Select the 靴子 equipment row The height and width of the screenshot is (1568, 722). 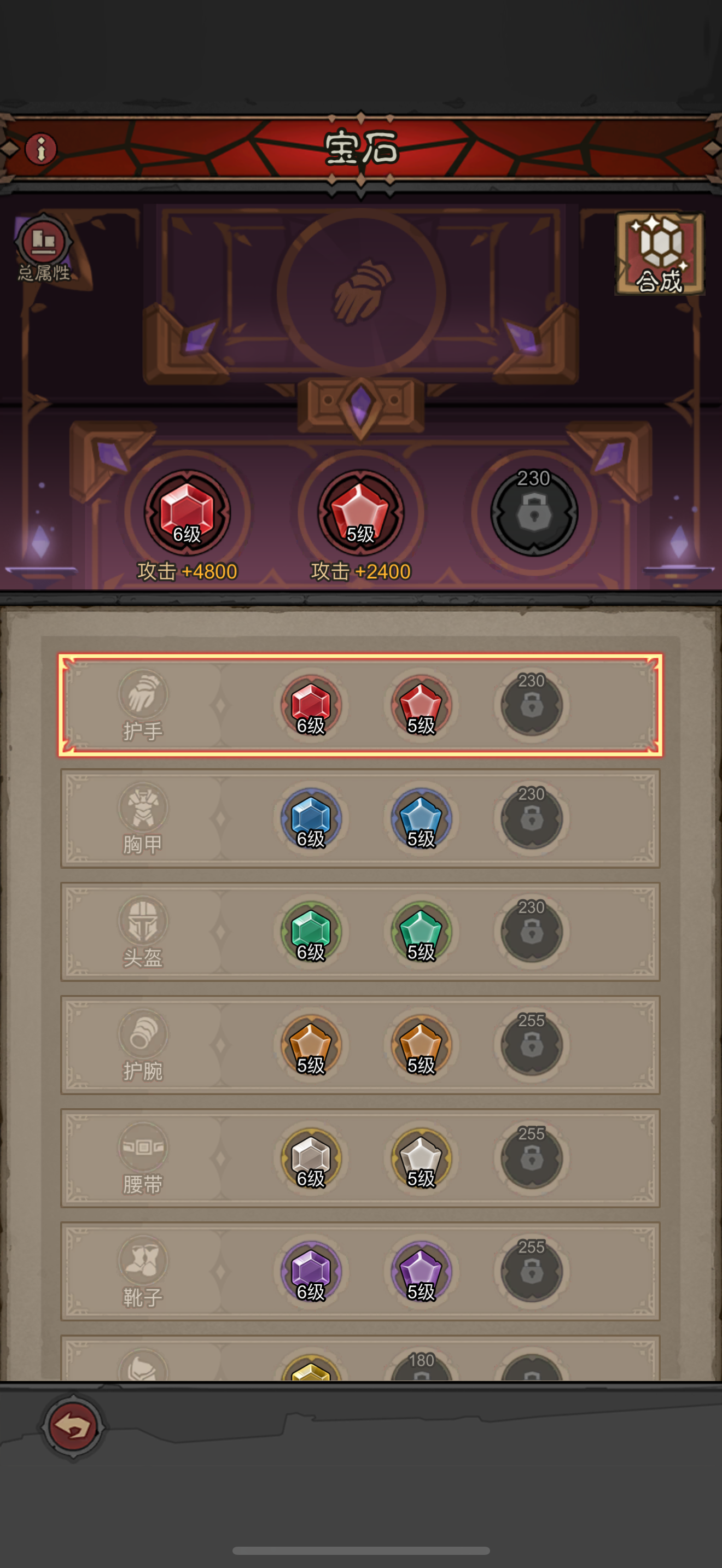(360, 1272)
